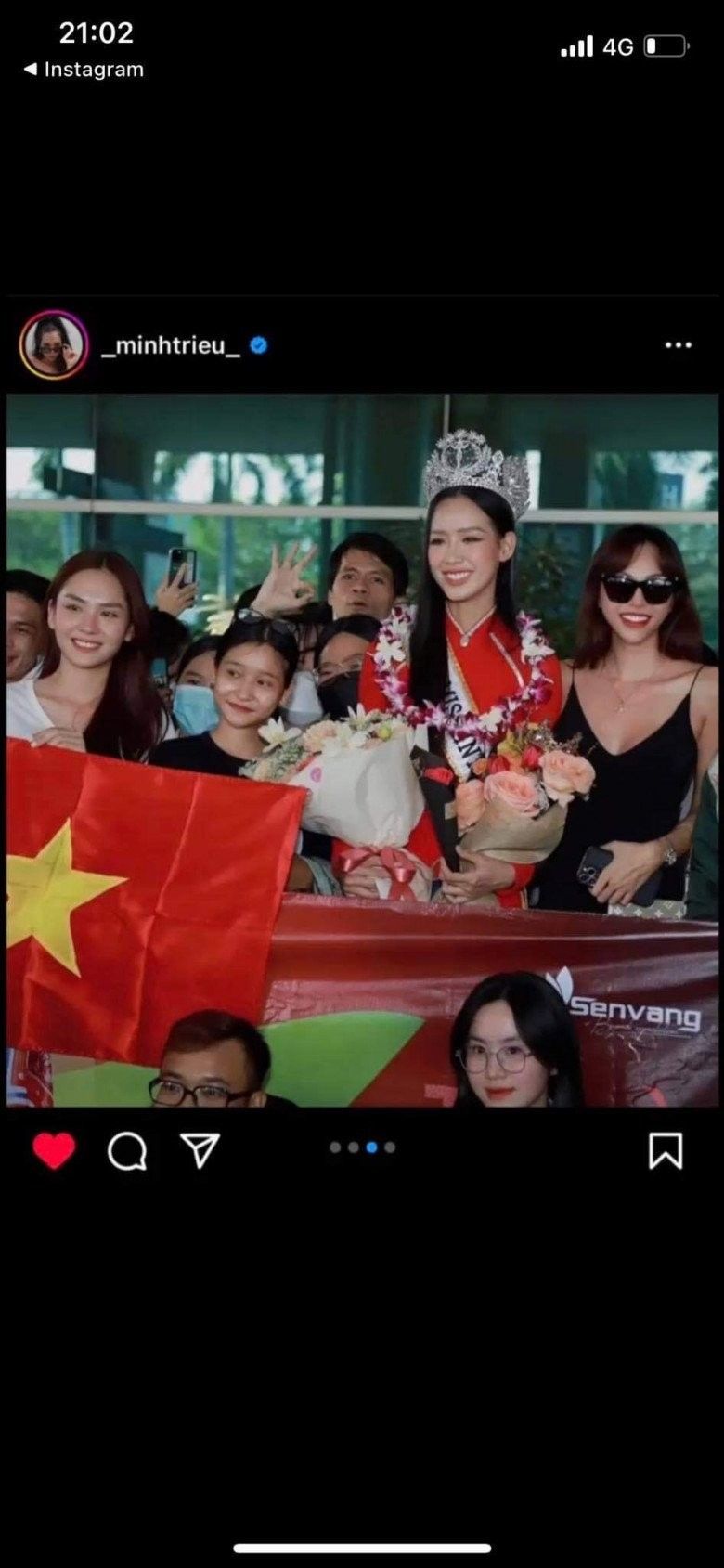Open the _minhtrieu_ username profile

click(x=171, y=345)
